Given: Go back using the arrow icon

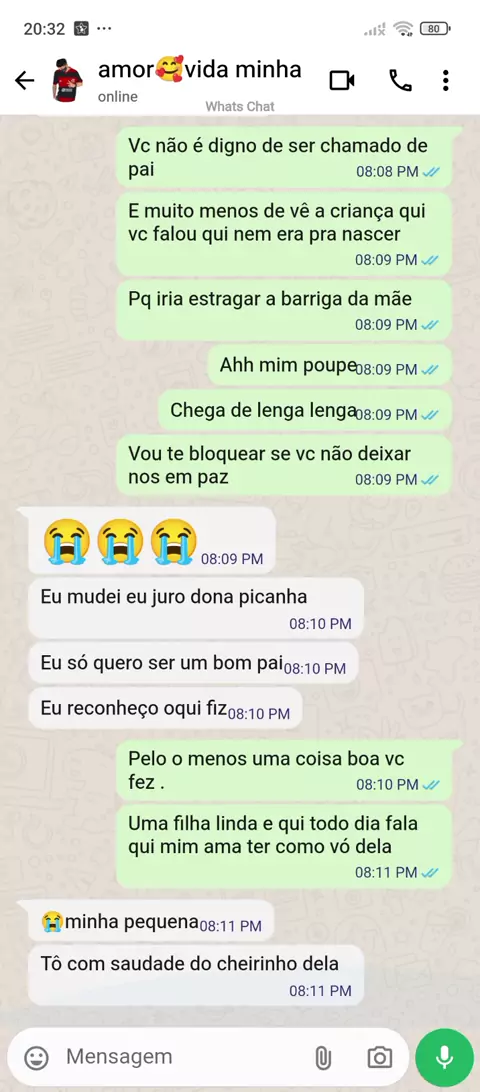Looking at the screenshot, I should coord(24,81).
